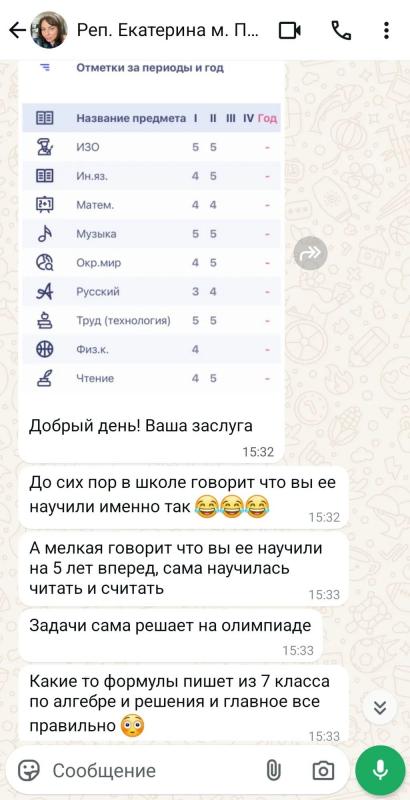The height and width of the screenshot is (800, 410).
Task: Focus the Сообщение text field
Action: point(153,770)
